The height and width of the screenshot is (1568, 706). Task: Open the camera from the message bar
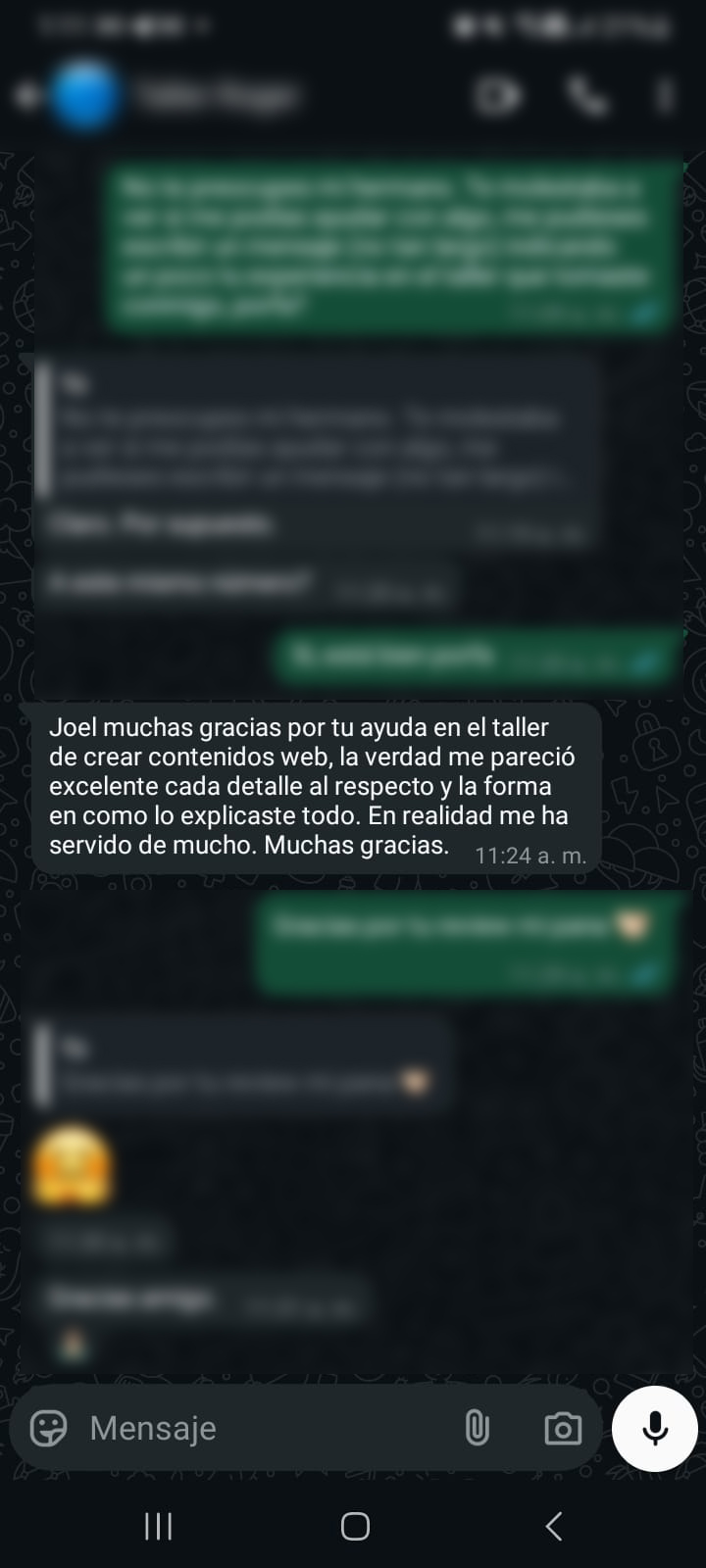(563, 1428)
